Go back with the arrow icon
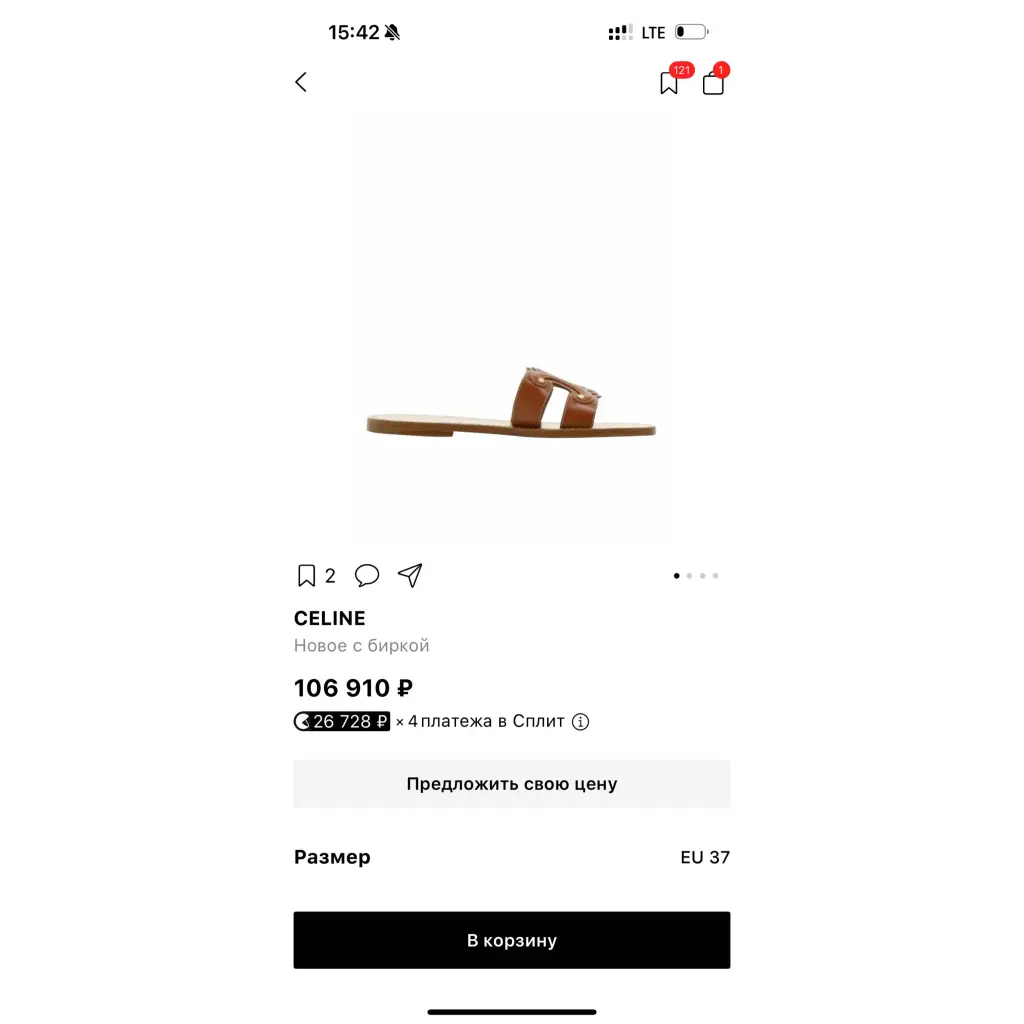 pos(301,82)
